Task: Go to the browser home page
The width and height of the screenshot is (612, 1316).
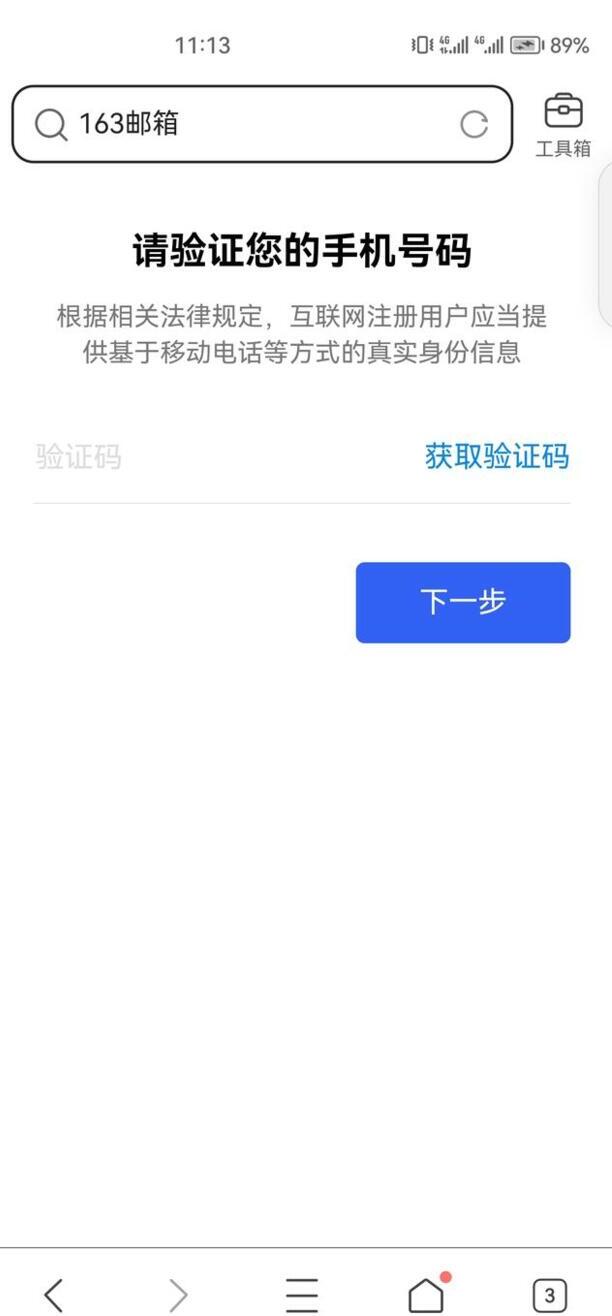Action: pyautogui.click(x=427, y=1293)
